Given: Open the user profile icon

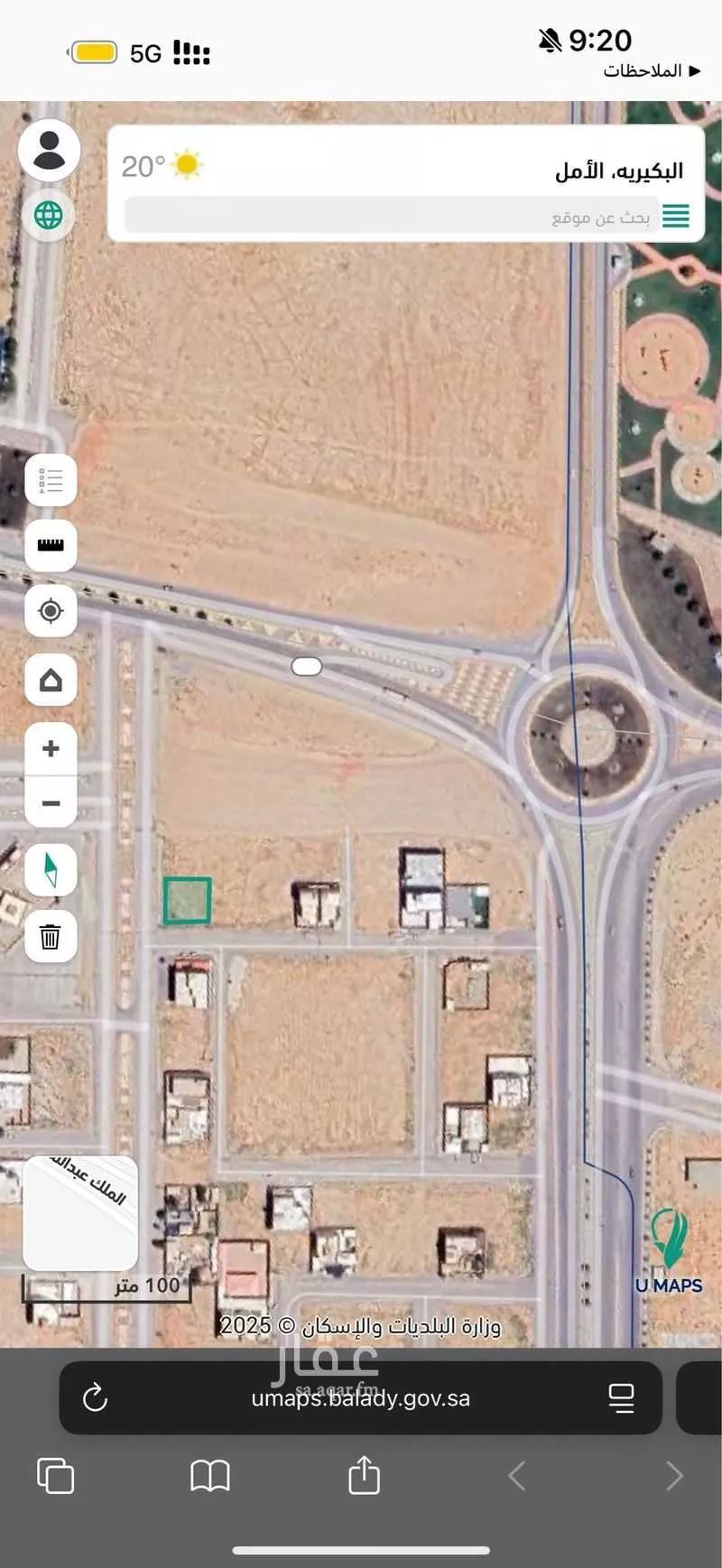Looking at the screenshot, I should (x=50, y=150).
